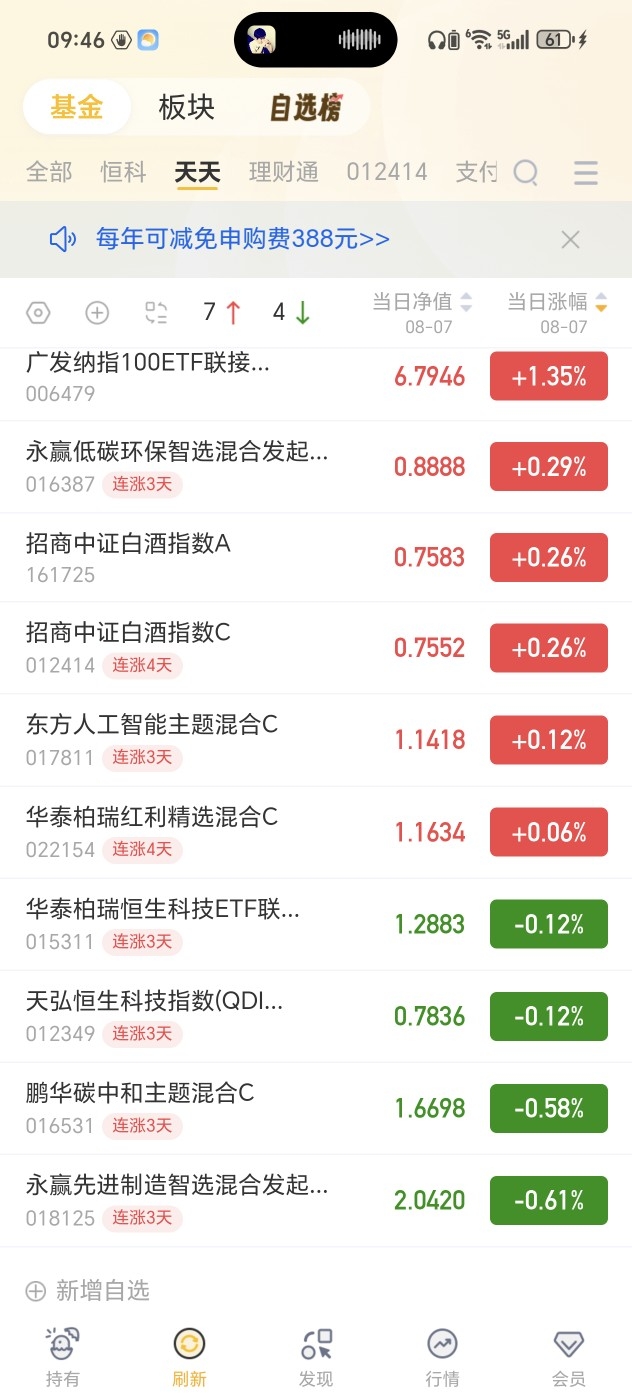632x1400 pixels.
Task: Open 招商中证白酒指数A fund
Action: tap(316, 558)
